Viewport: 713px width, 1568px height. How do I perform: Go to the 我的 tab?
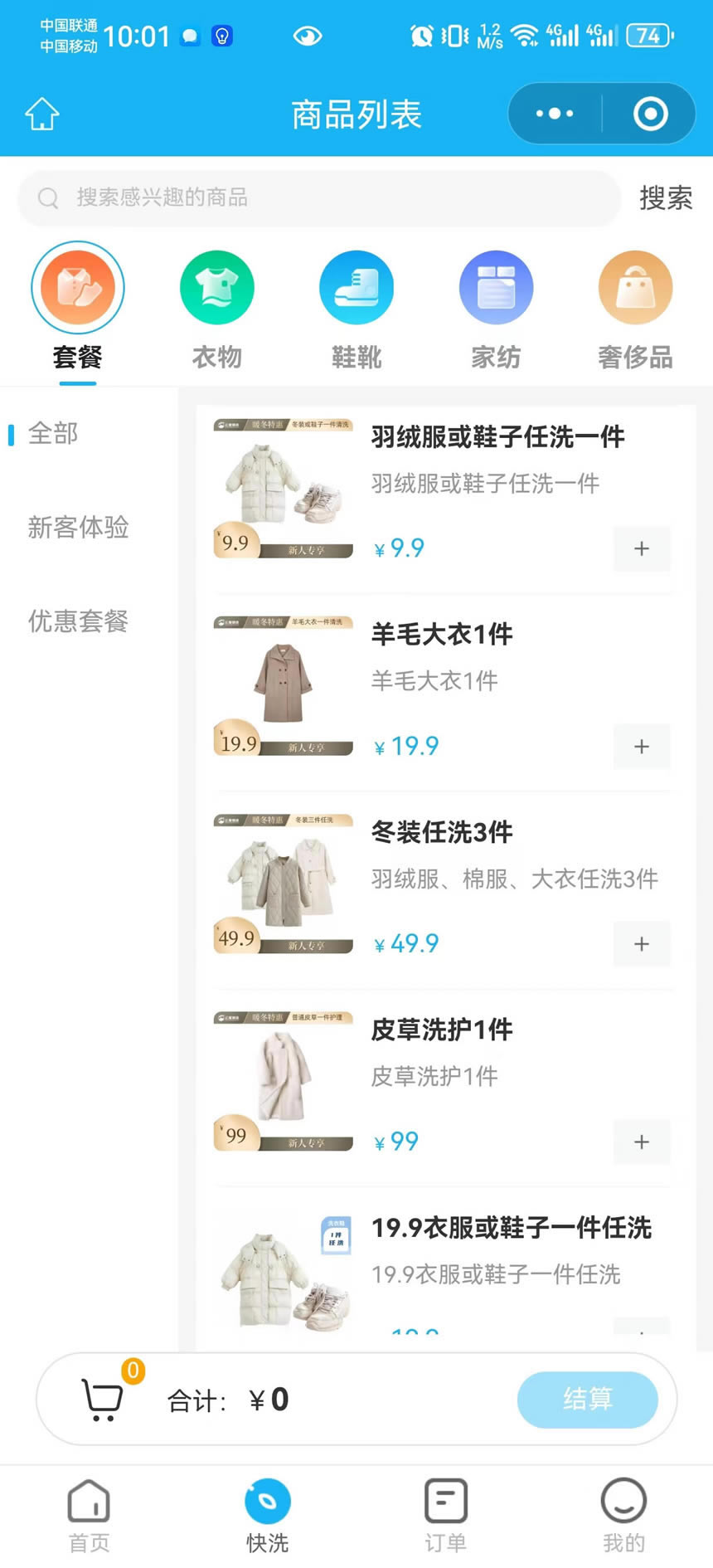[x=623, y=1515]
